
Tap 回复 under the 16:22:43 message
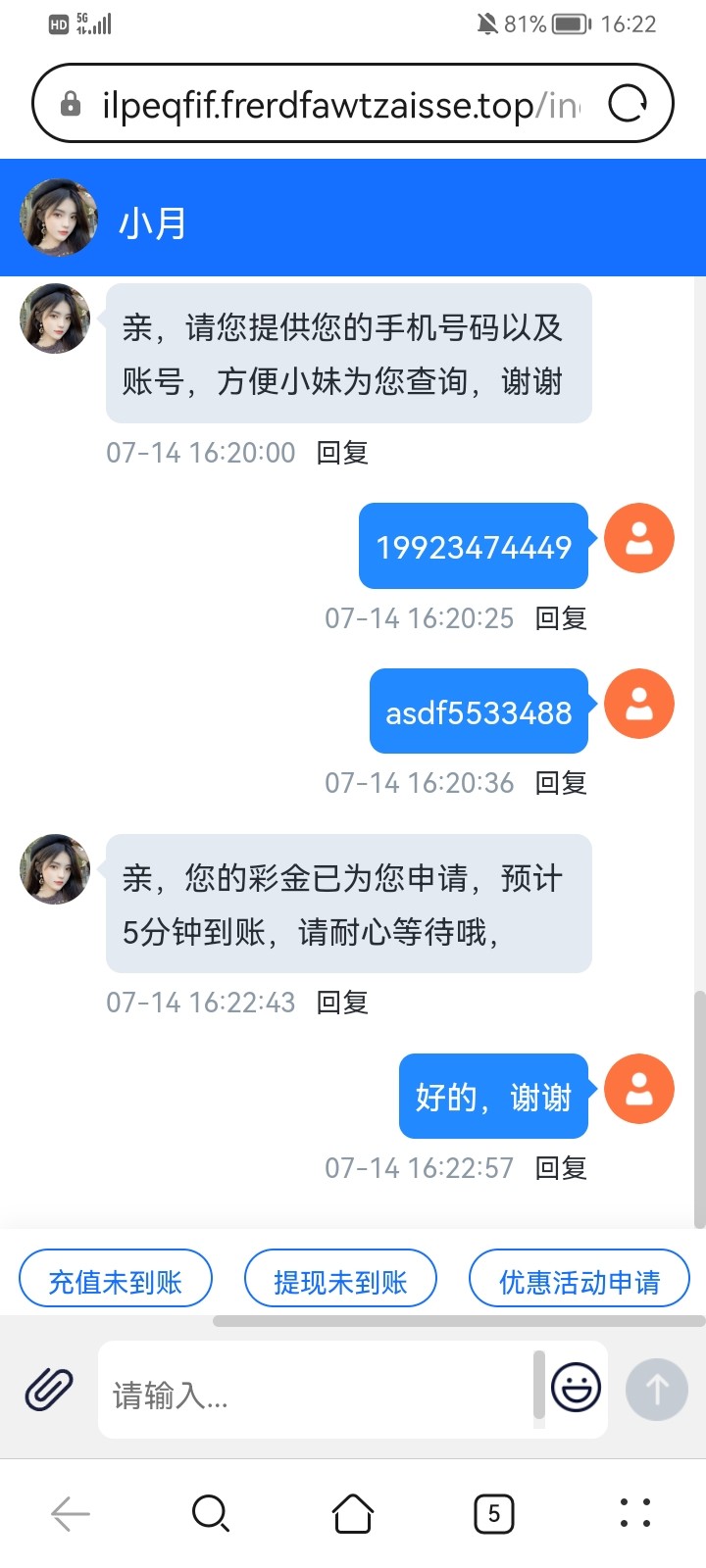click(342, 1003)
